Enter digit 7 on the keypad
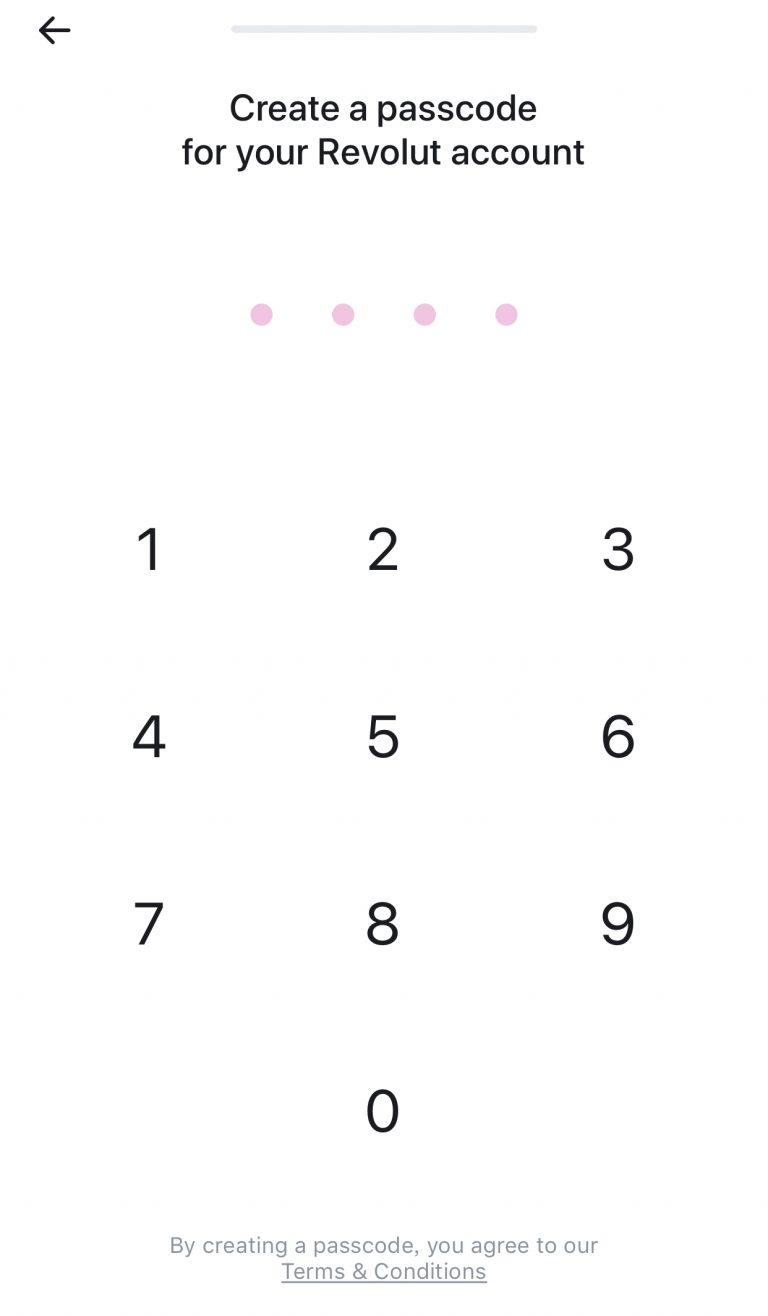Viewport: 768px width, 1316px height. click(x=149, y=924)
